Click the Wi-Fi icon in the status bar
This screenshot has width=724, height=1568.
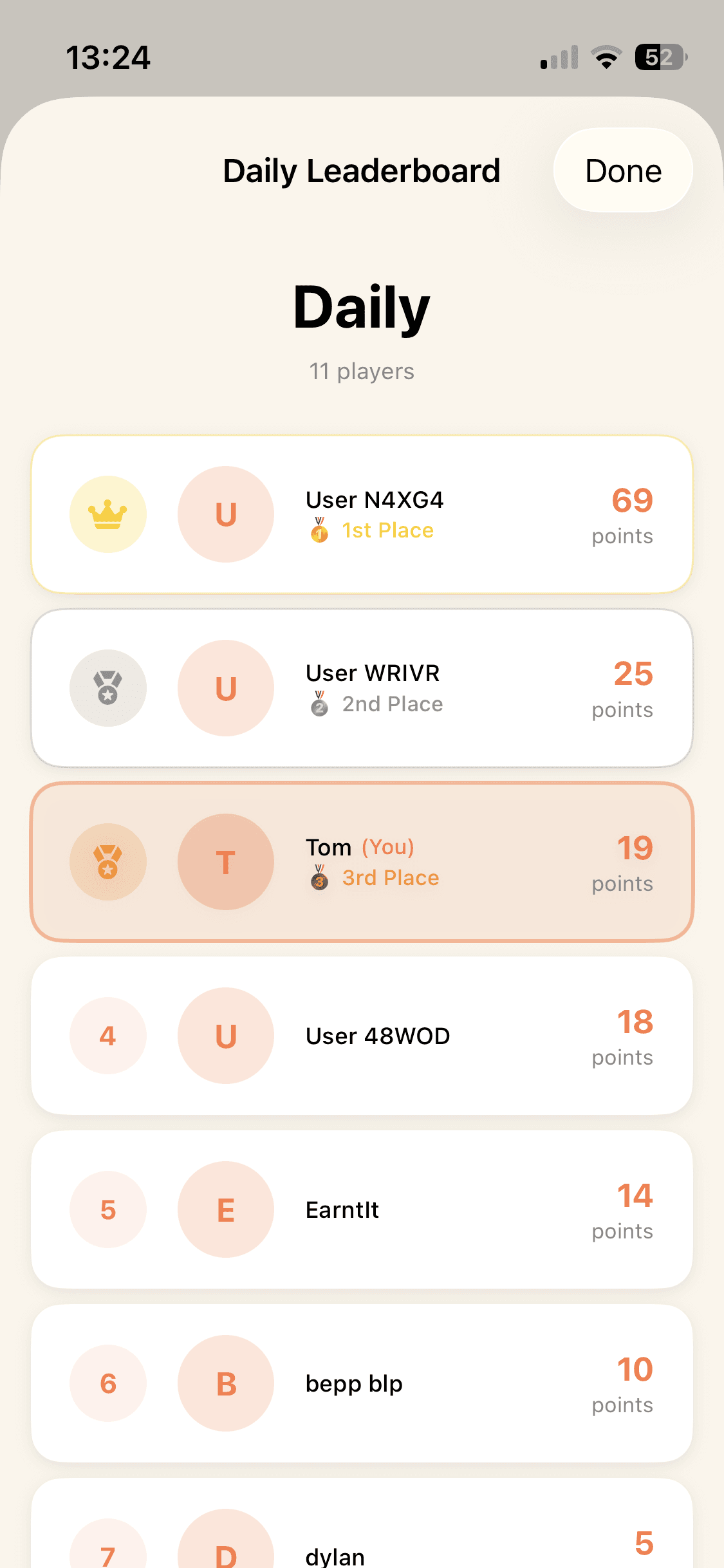pyautogui.click(x=605, y=57)
